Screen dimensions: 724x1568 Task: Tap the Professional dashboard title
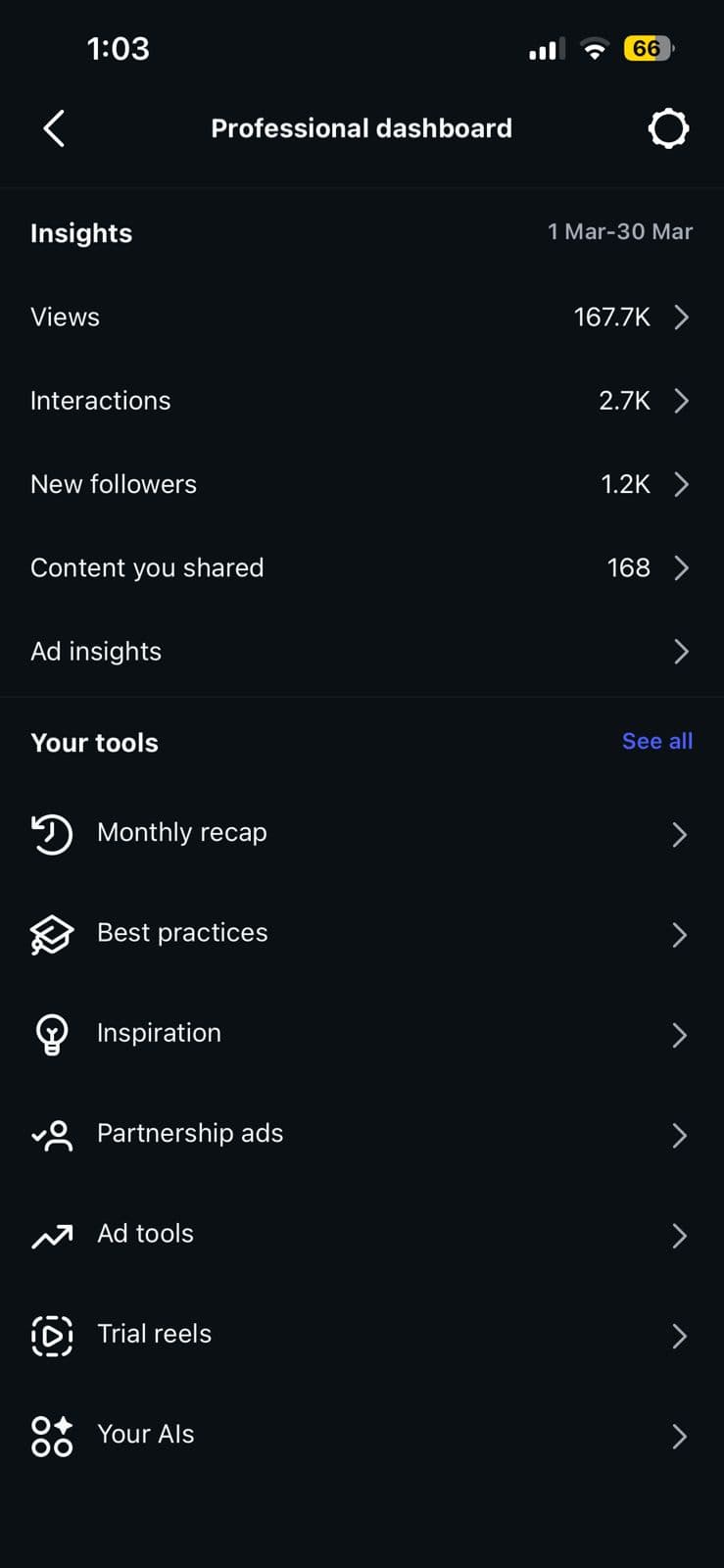(x=362, y=127)
